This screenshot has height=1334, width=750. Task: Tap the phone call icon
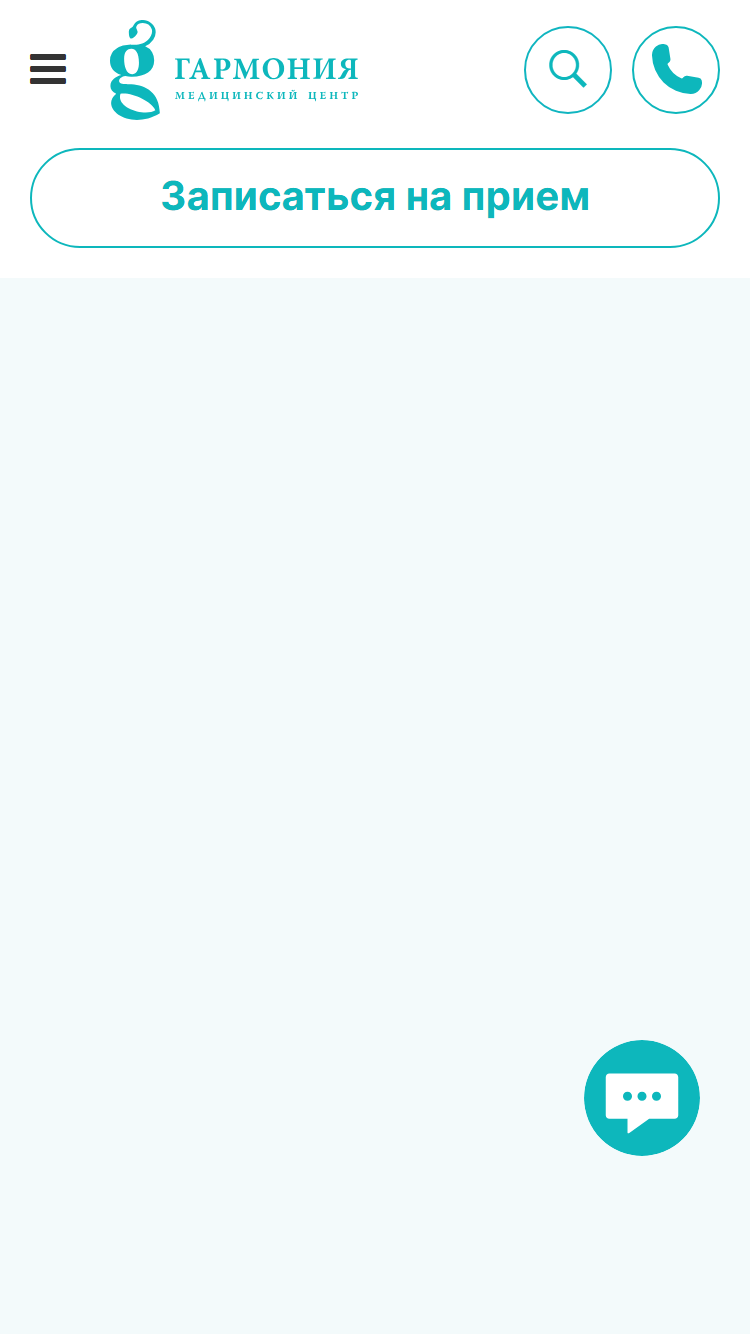point(676,70)
